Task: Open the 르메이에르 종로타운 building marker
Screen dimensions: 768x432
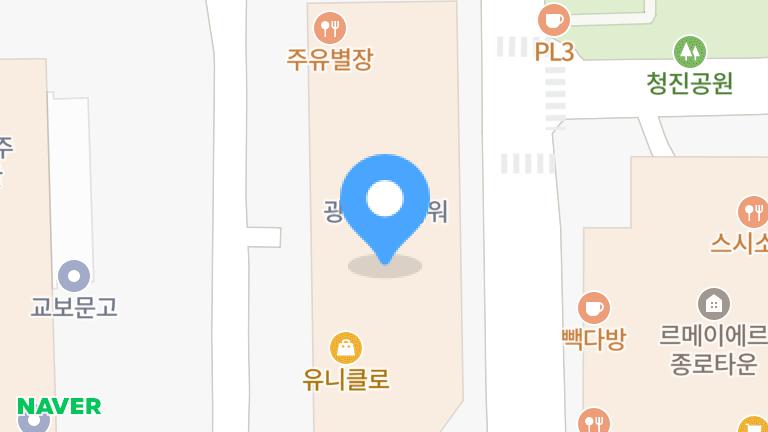Action: tap(713, 303)
